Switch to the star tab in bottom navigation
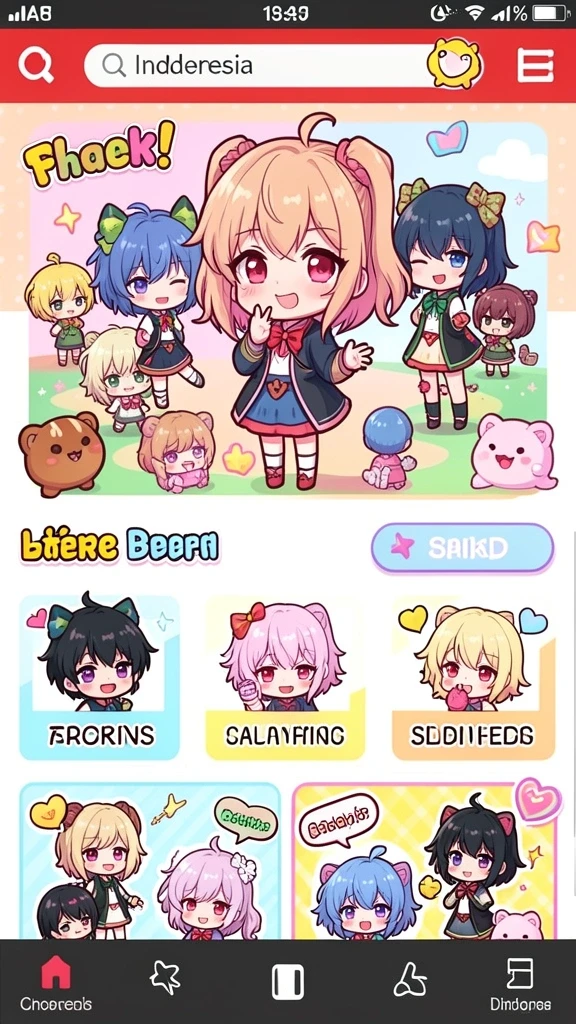The height and width of the screenshot is (1024, 576). pos(165,979)
